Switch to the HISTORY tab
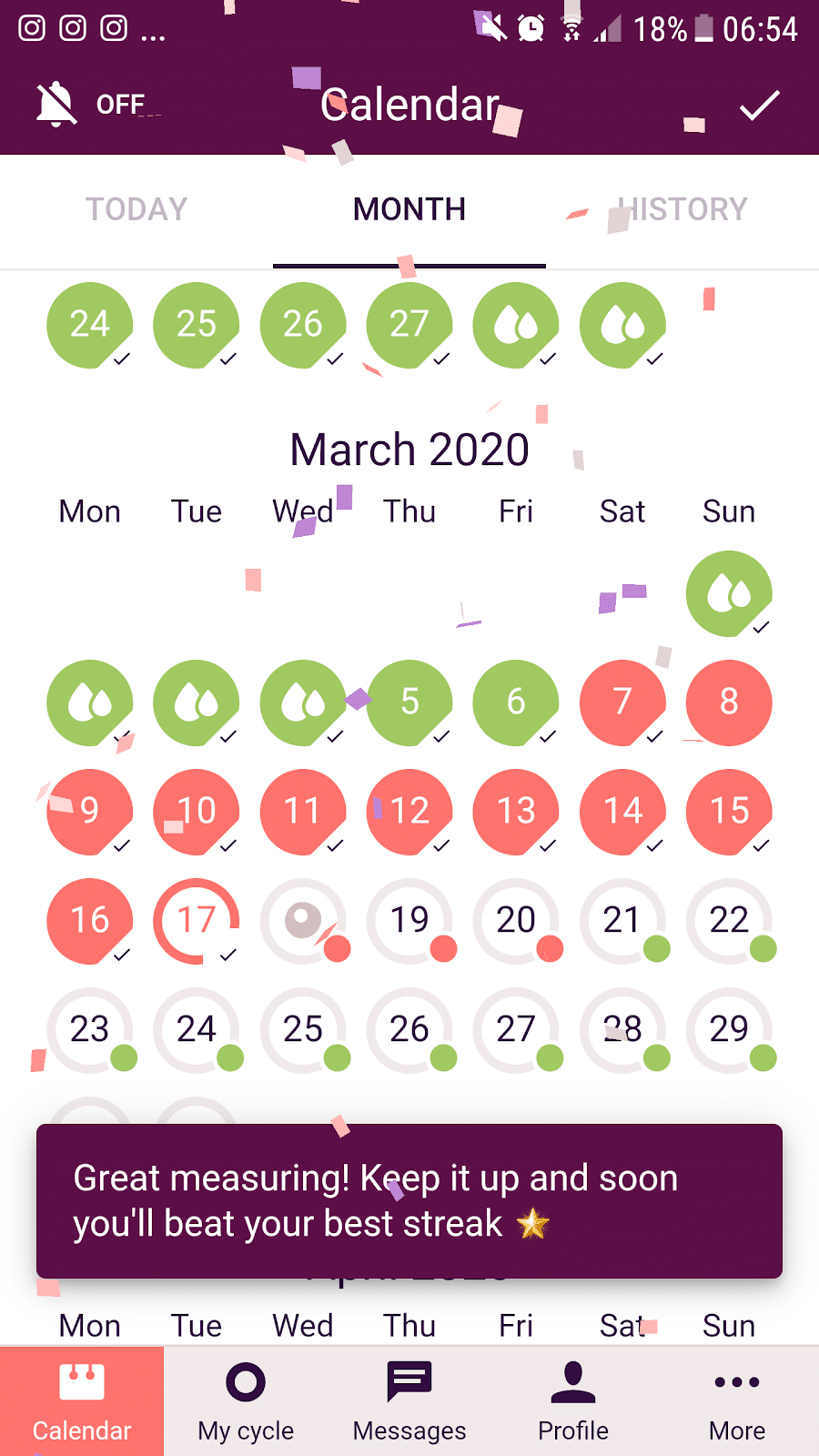The image size is (819, 1456). [x=682, y=209]
